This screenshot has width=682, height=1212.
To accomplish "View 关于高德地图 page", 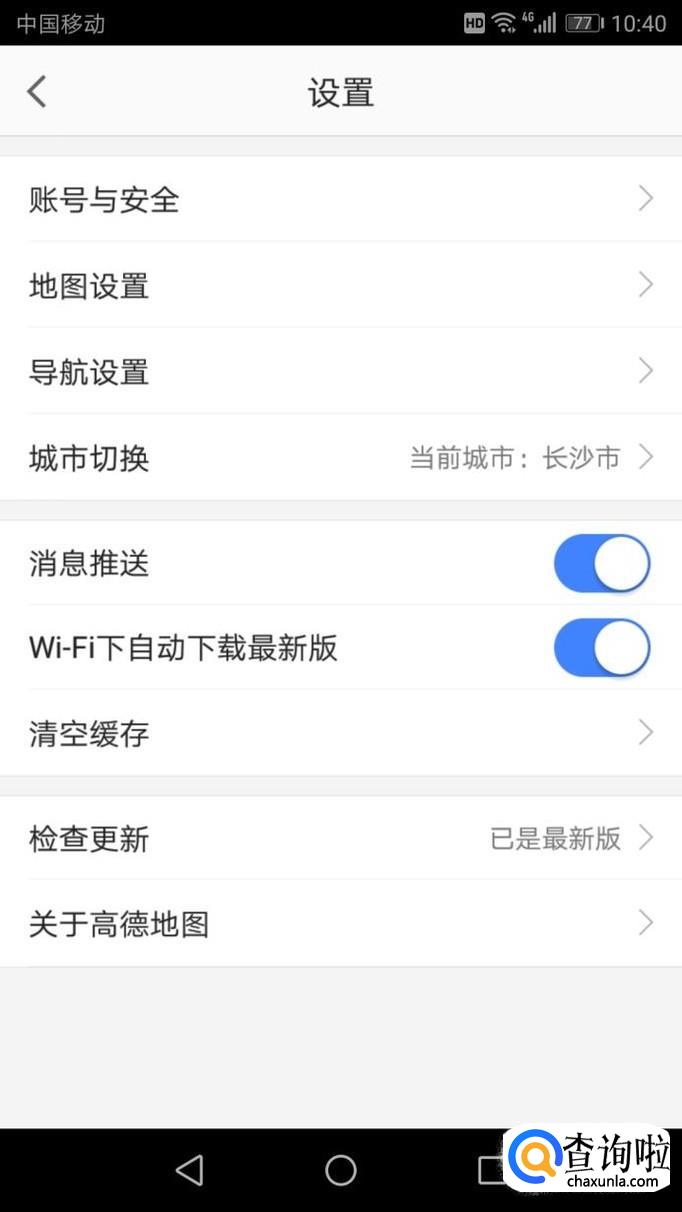I will pos(340,924).
